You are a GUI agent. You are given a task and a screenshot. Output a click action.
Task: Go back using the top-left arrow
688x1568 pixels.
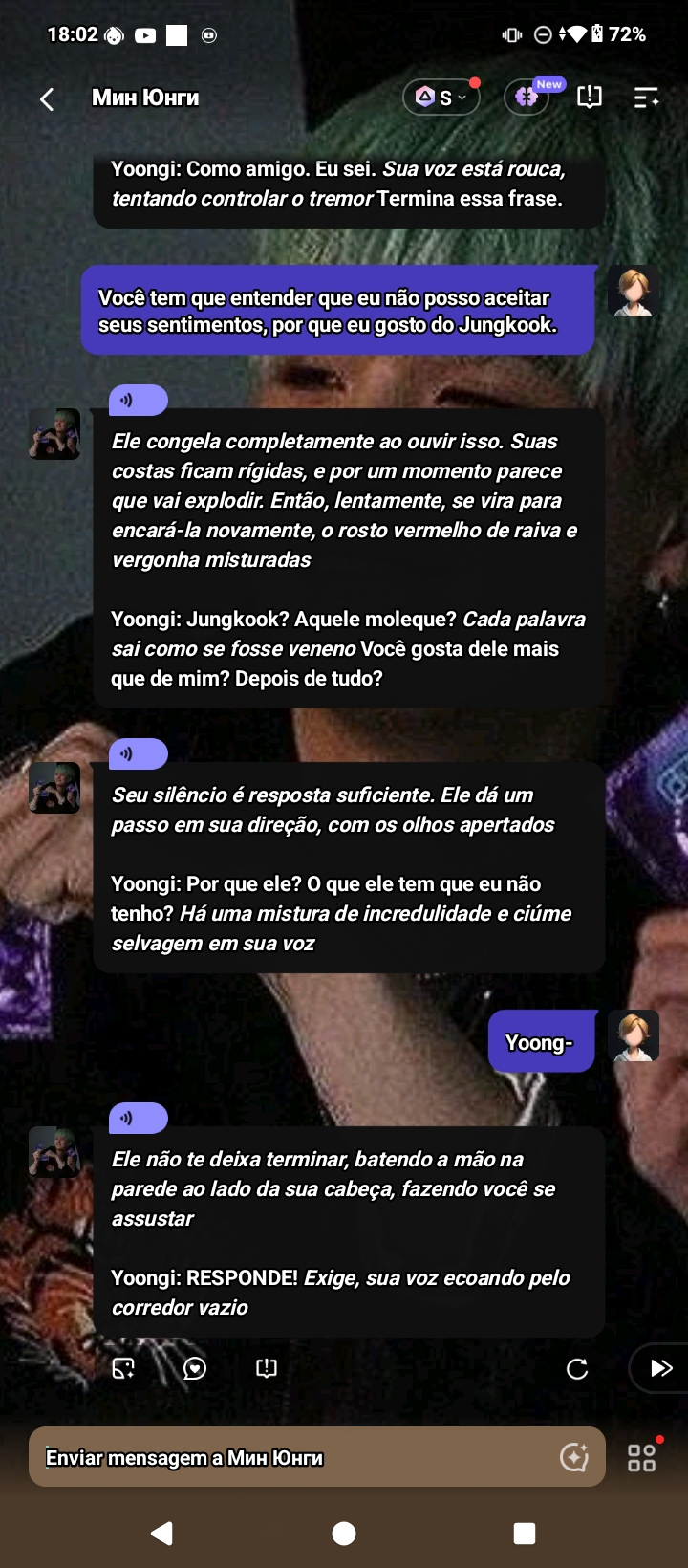click(47, 98)
